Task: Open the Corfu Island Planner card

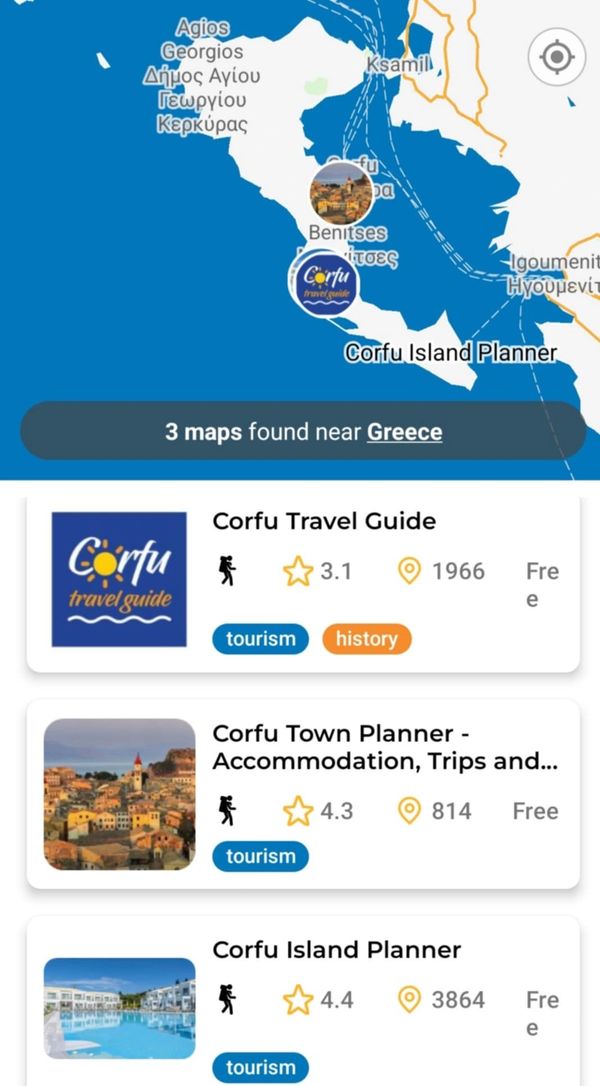Action: click(x=336, y=949)
